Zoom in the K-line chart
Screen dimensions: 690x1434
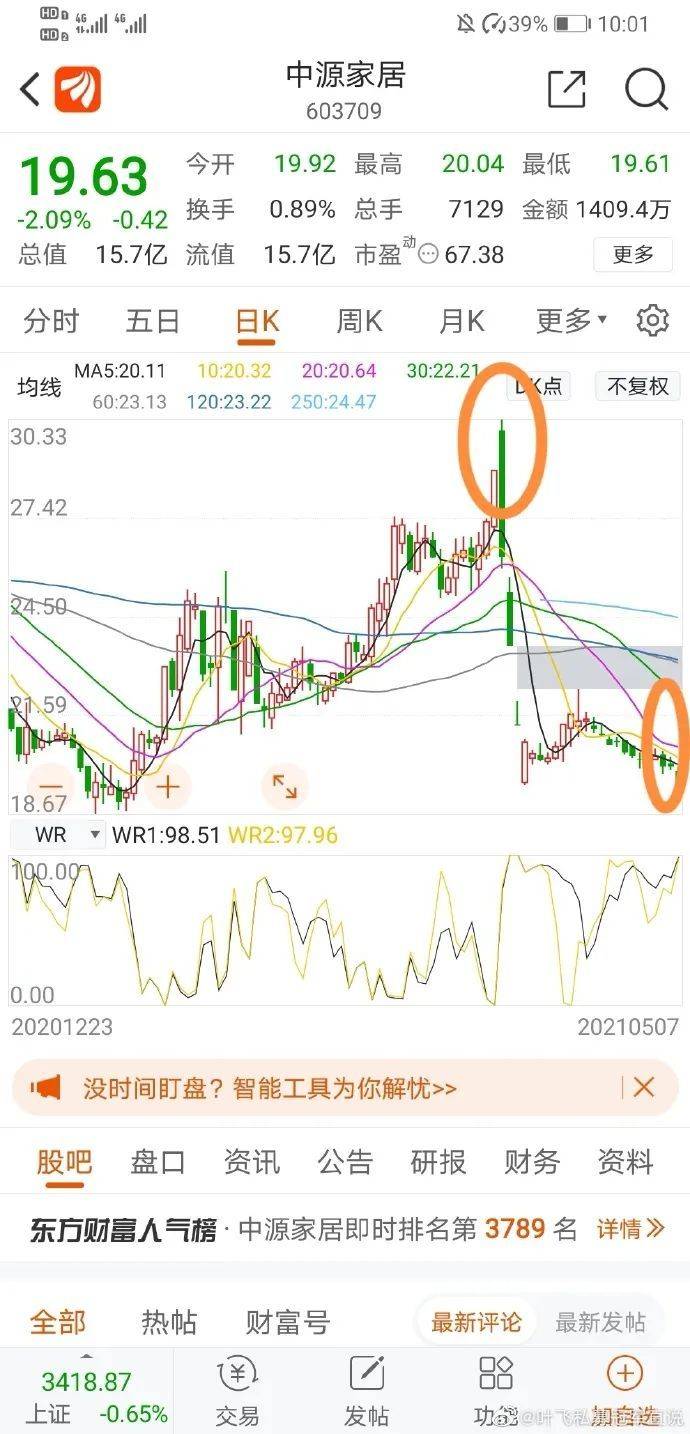[x=168, y=787]
